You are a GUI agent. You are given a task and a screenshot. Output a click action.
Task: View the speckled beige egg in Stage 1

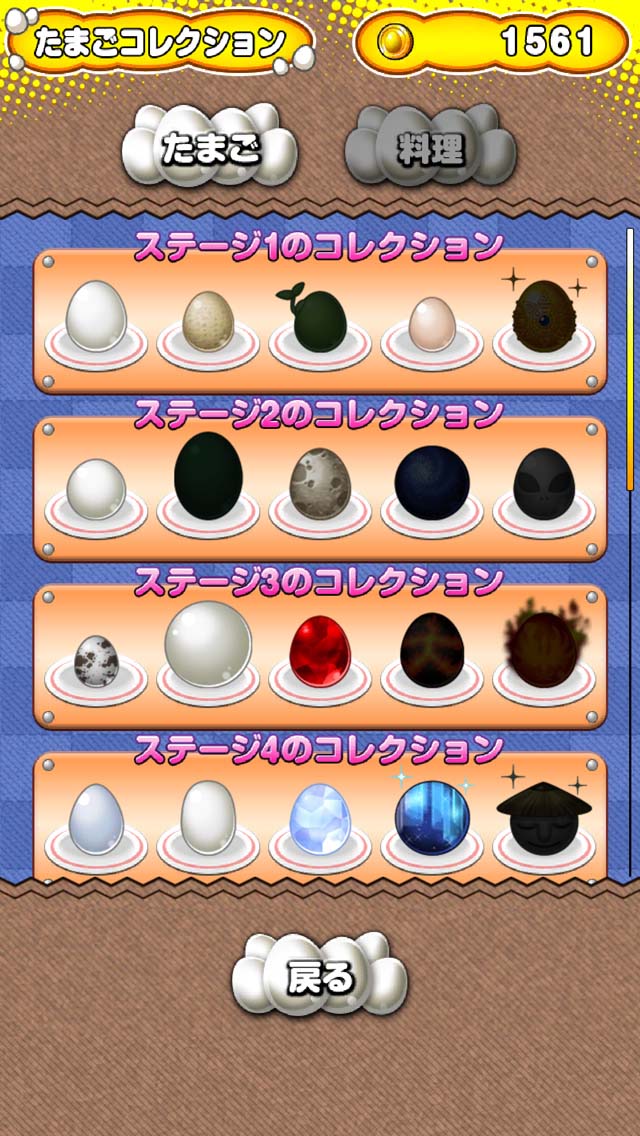tap(208, 322)
